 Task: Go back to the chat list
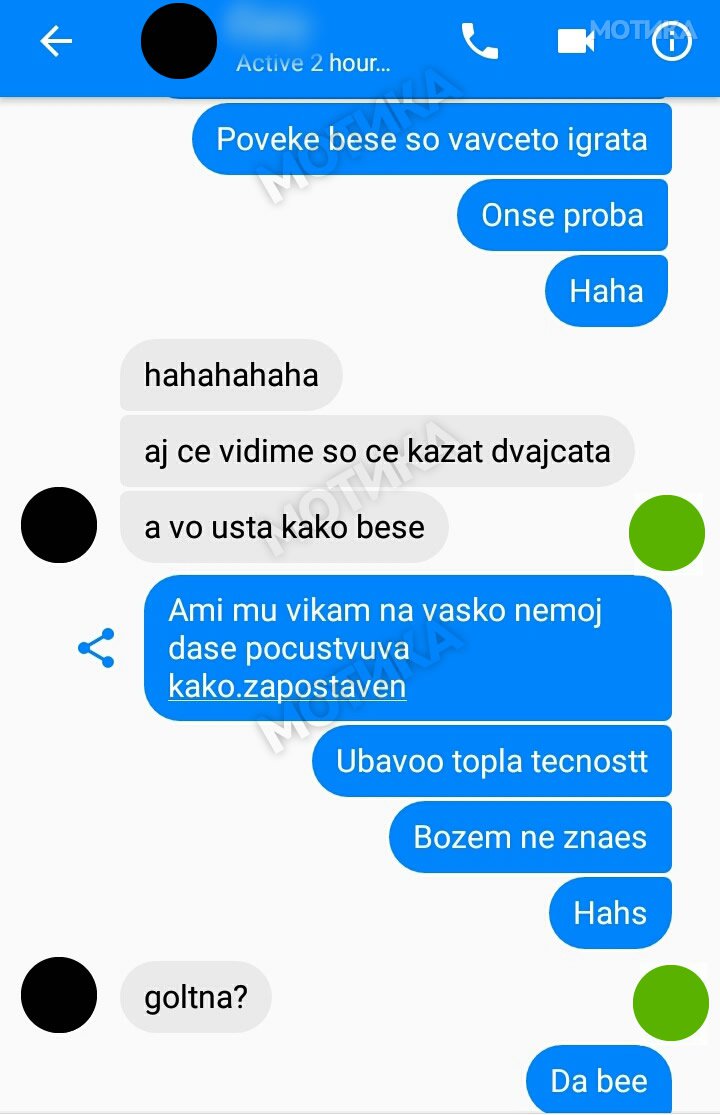click(56, 42)
